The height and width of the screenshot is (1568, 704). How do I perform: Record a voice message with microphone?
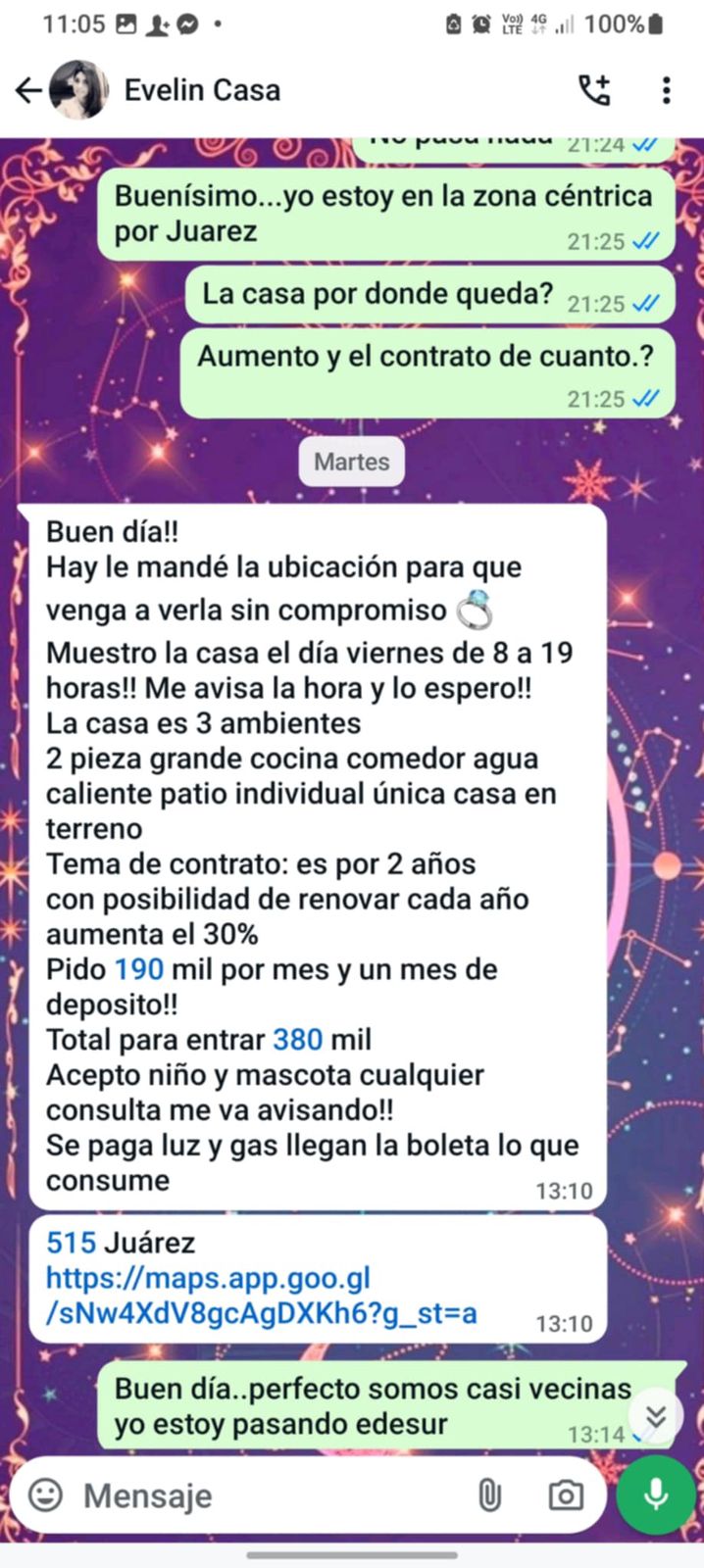point(656,1495)
